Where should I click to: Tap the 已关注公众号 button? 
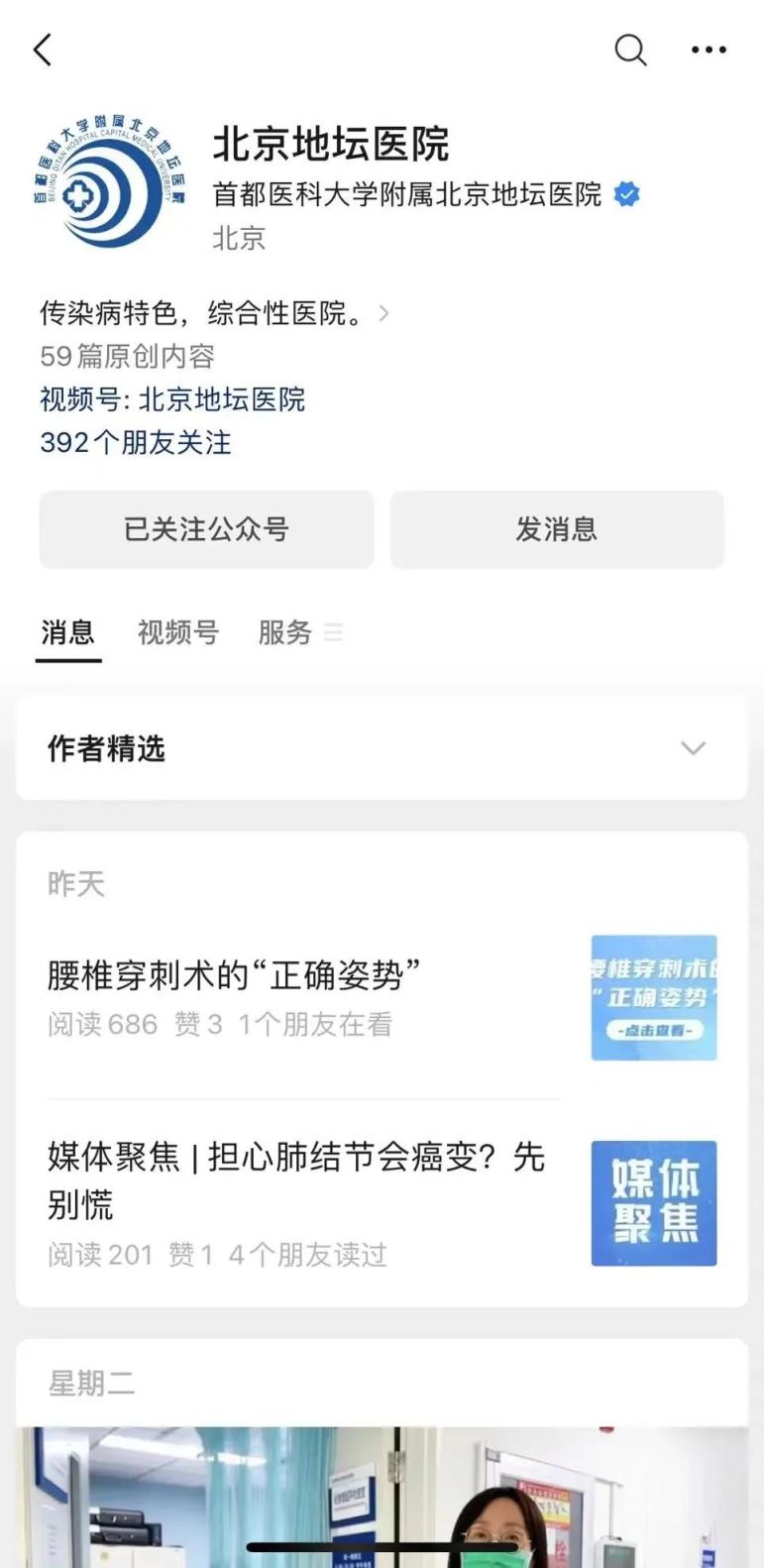206,529
